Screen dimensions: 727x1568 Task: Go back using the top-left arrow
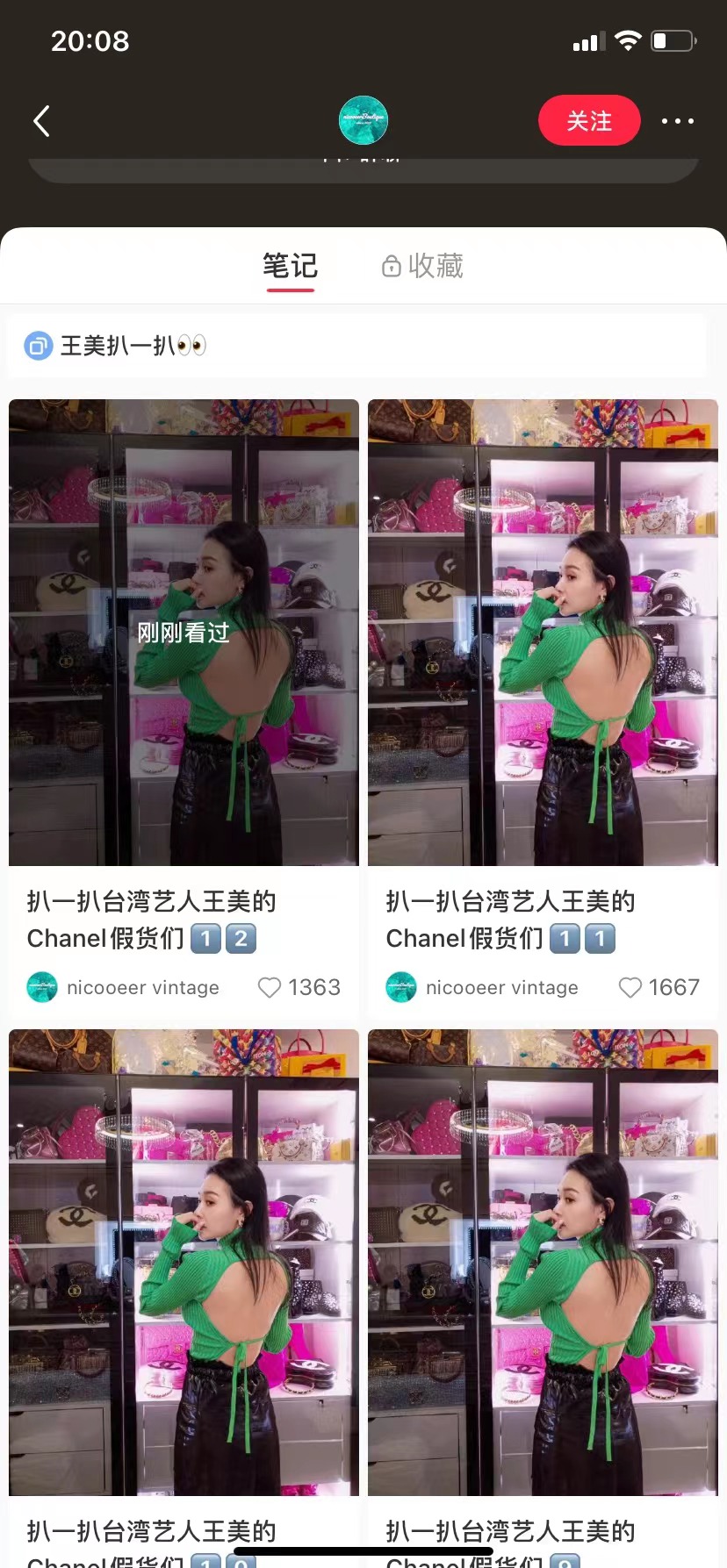pos(41,121)
